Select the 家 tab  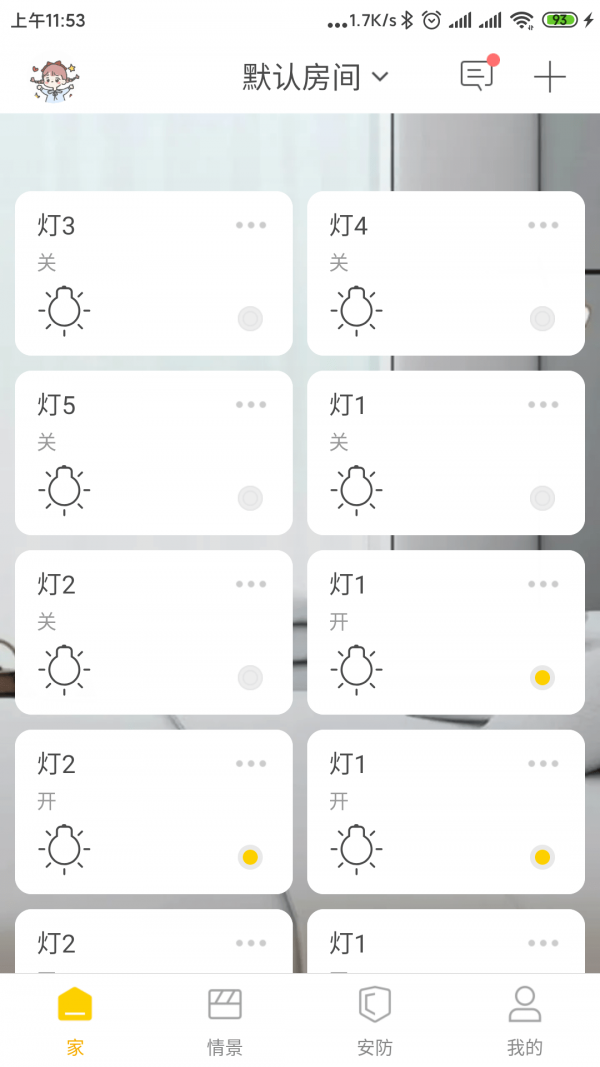point(75,1020)
